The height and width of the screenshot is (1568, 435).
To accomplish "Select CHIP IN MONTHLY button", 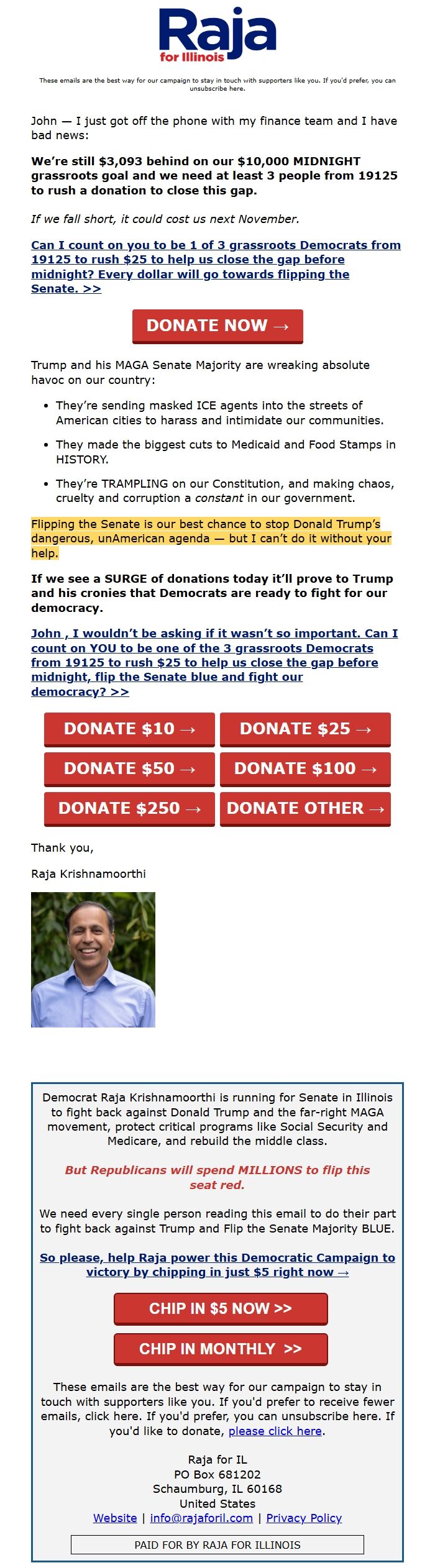I will pos(221,1349).
